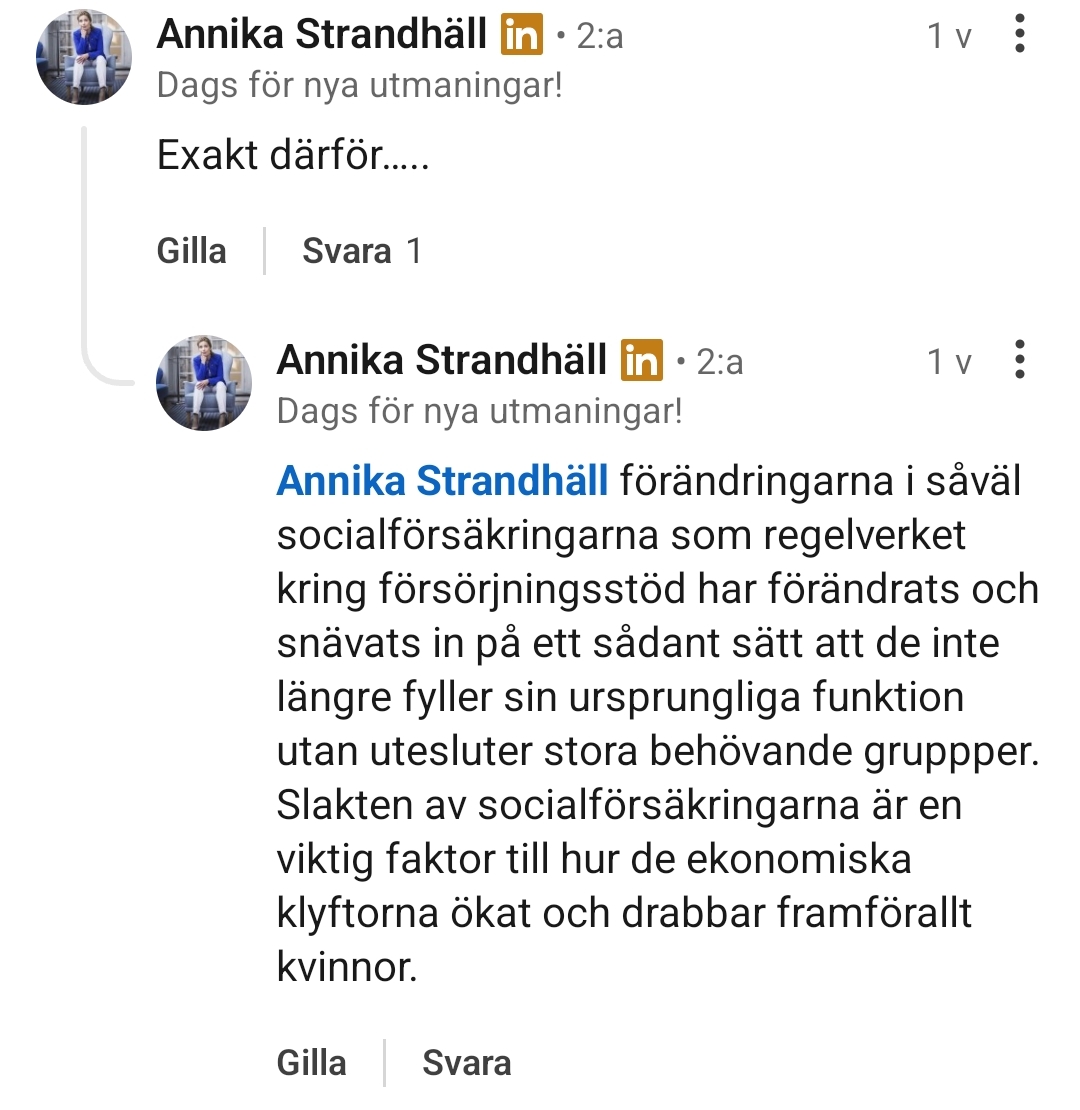Image resolution: width=1080 pixels, height=1110 pixels.
Task: Open commenter's profile photo on "Exakt därför" comment
Action: (84, 57)
